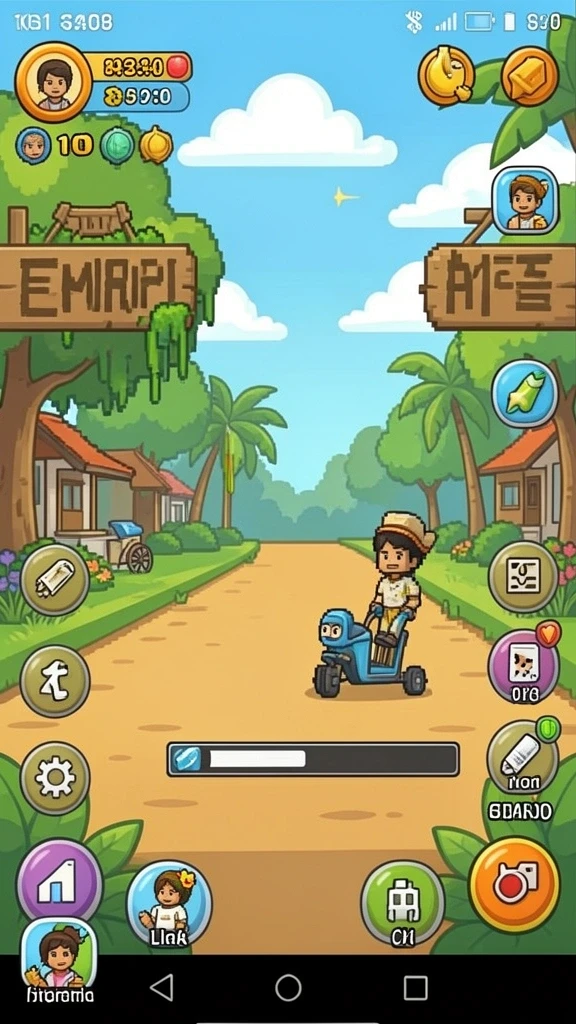576x1024 pixels.
Task: Tap the gold banana coin button
Action: [447, 76]
